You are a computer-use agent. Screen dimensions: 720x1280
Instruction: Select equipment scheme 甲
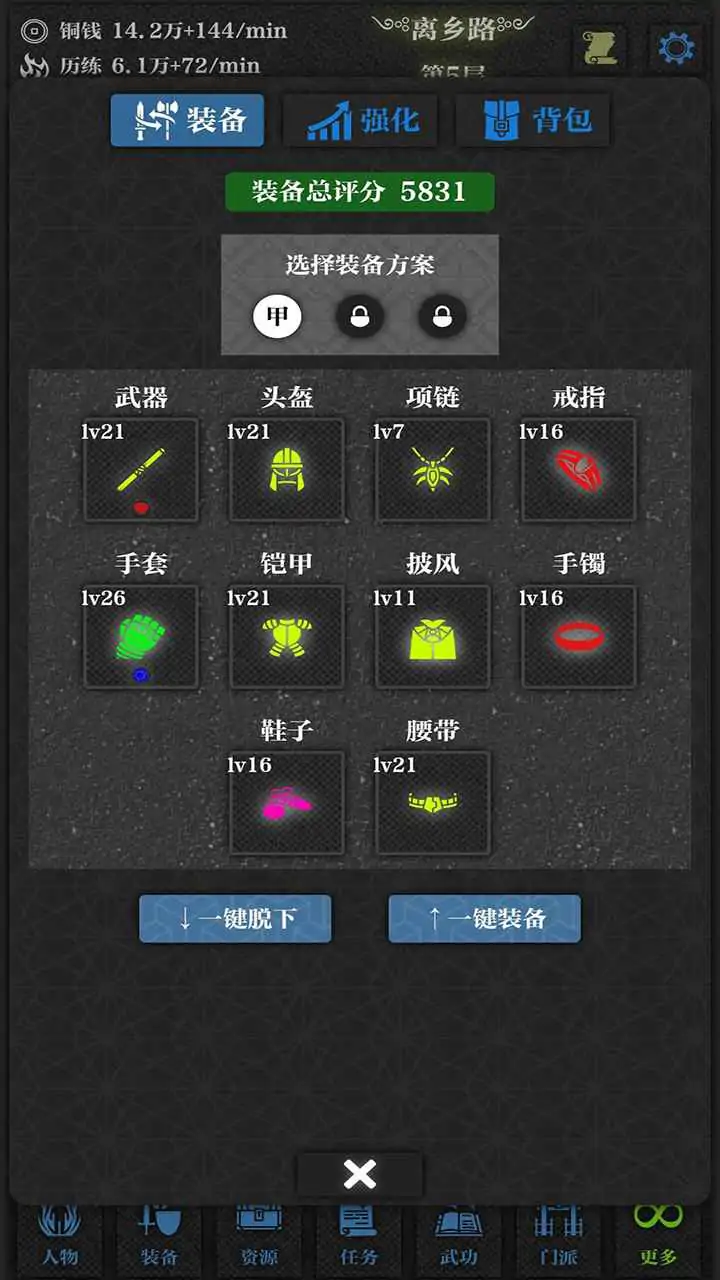[277, 318]
